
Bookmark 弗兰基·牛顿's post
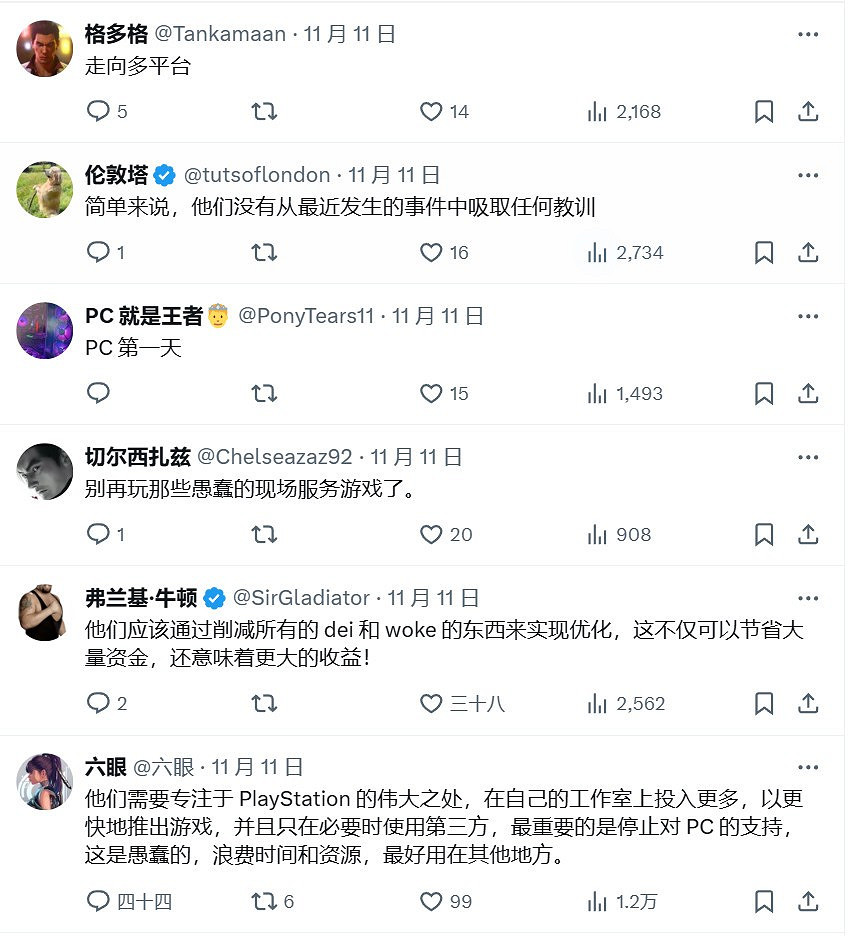tap(764, 704)
